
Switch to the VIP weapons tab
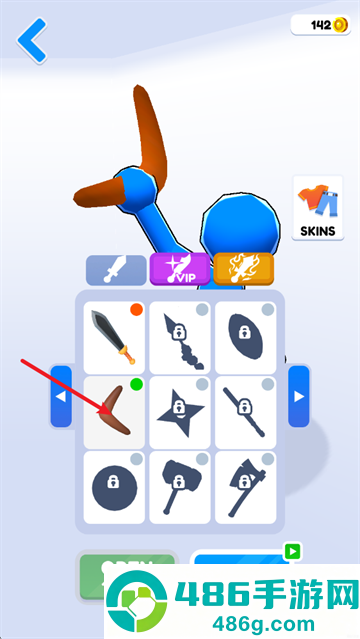click(x=180, y=269)
